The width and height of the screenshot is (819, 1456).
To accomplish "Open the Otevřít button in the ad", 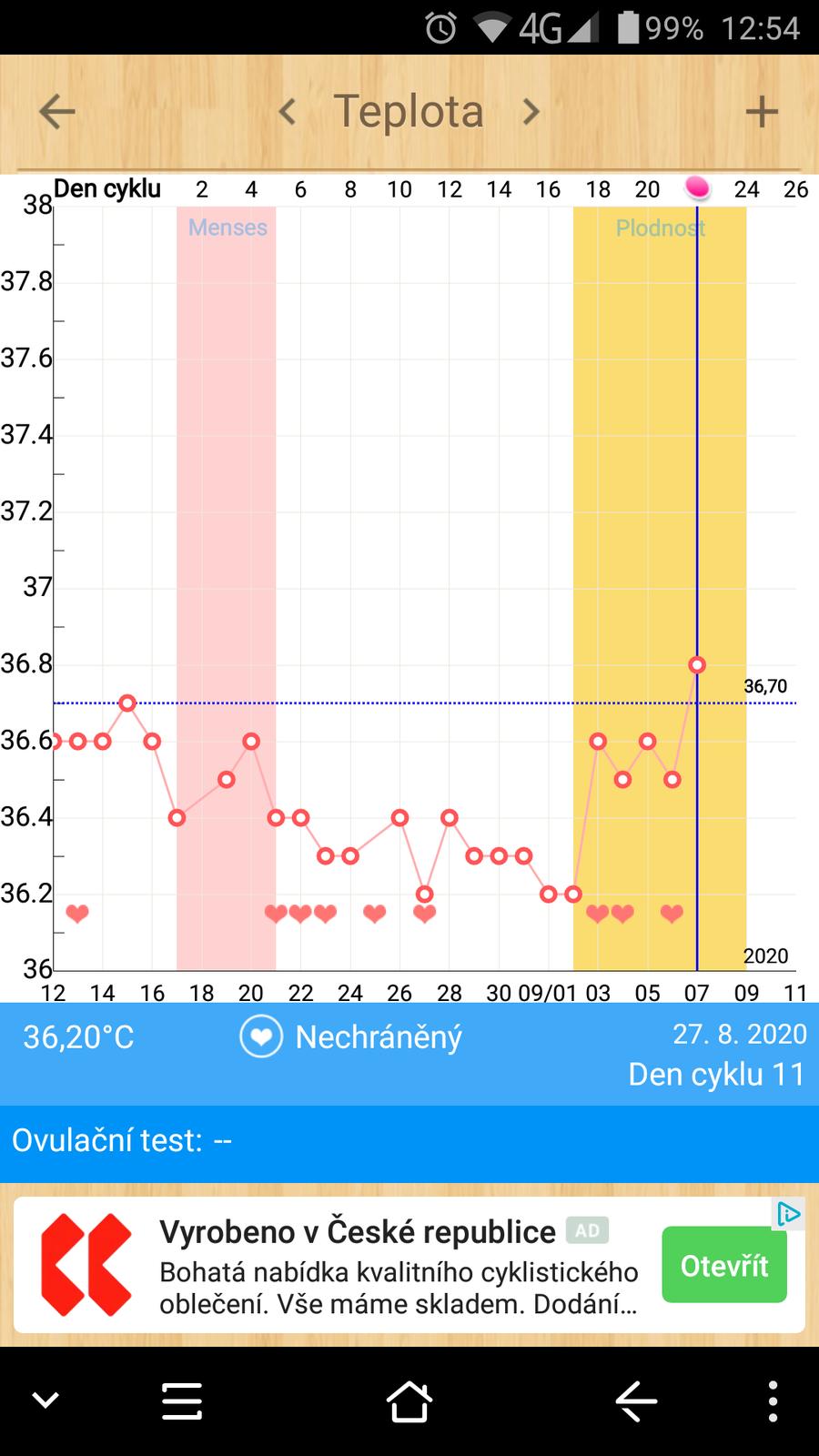I will point(723,1265).
